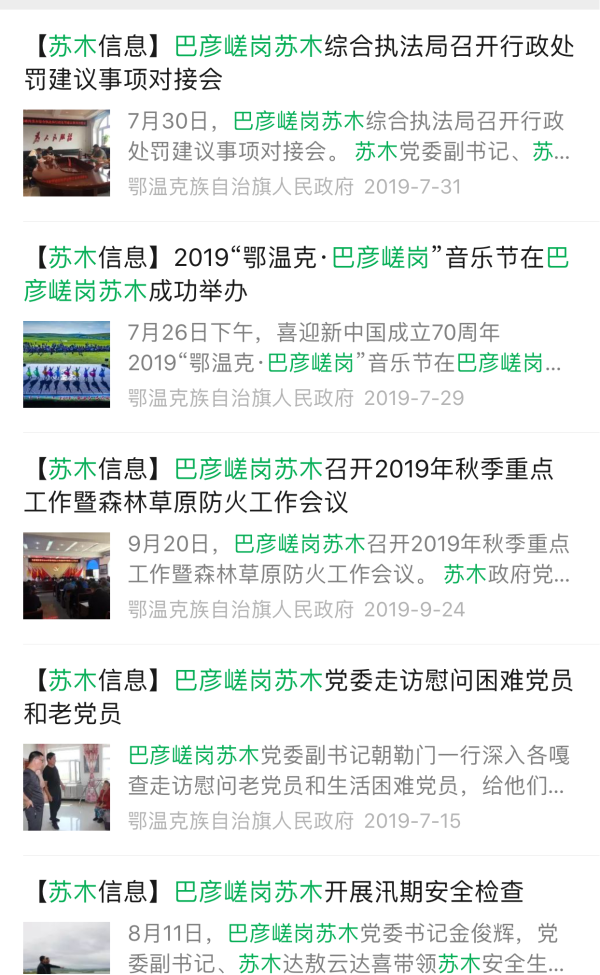
Task: Open article about 综合执法局召开行政处罚建议事项对接会
Action: 298,62
